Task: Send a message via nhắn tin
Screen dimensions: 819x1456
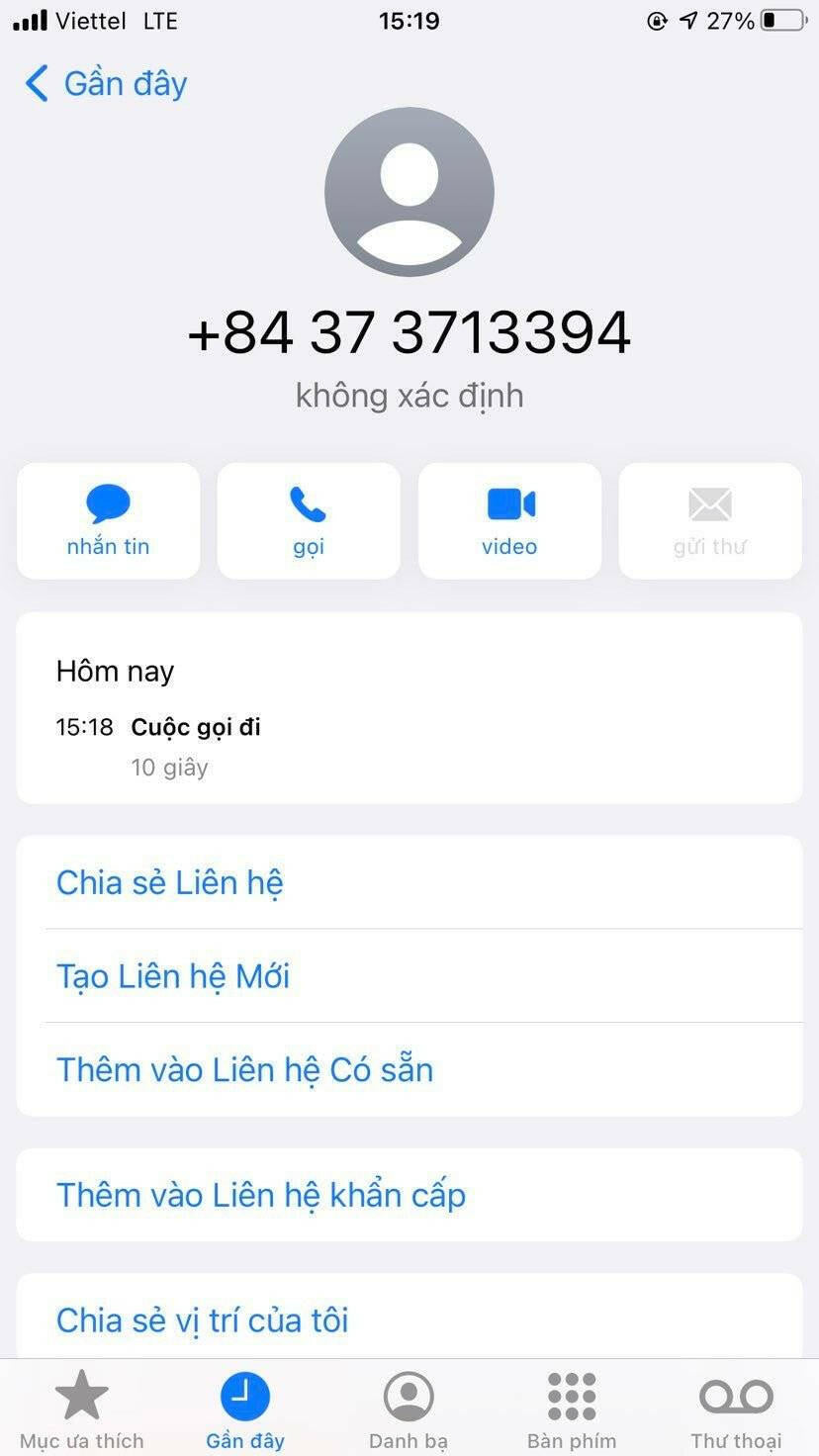Action: [108, 520]
